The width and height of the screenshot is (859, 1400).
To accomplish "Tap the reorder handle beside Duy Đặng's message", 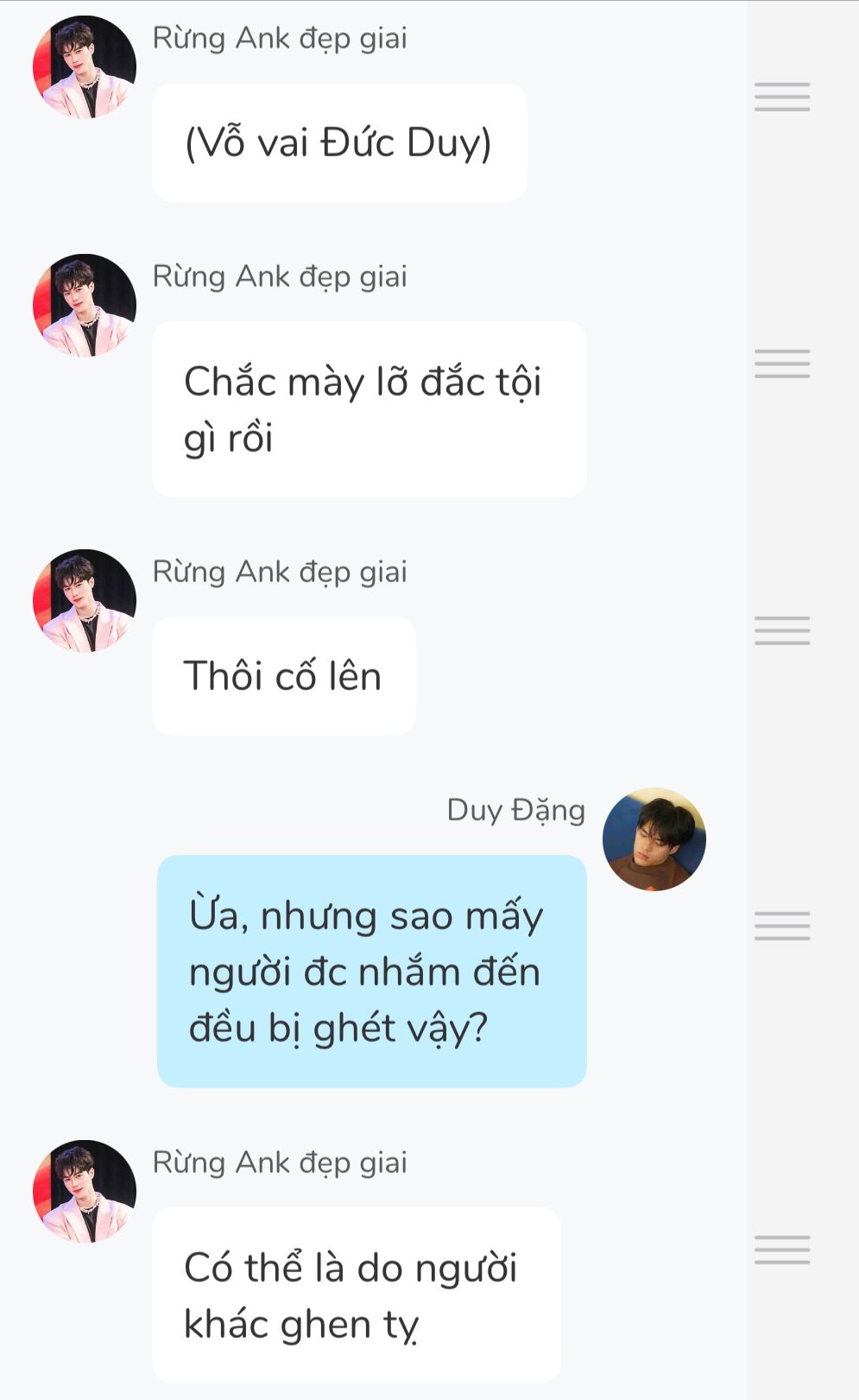I will point(782,926).
